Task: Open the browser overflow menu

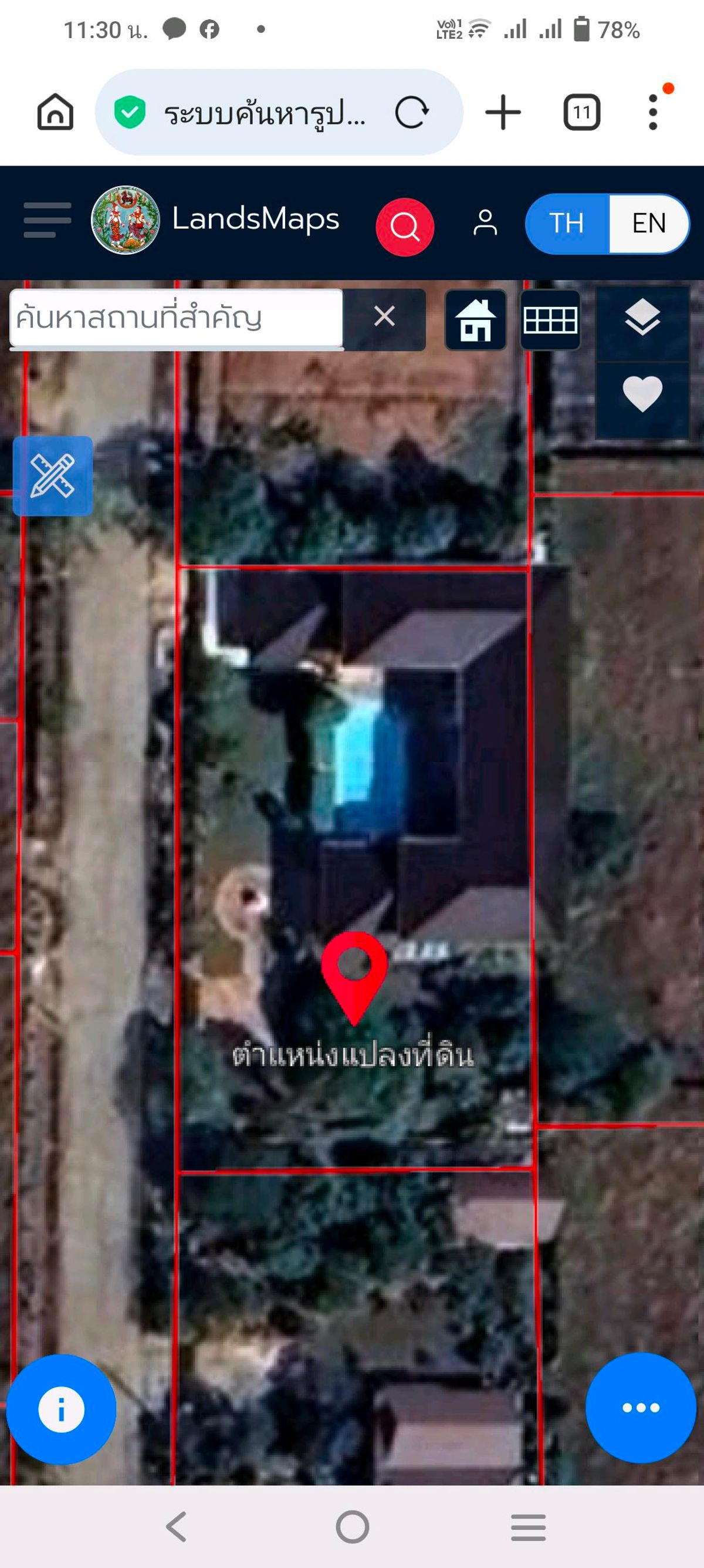Action: [x=654, y=112]
